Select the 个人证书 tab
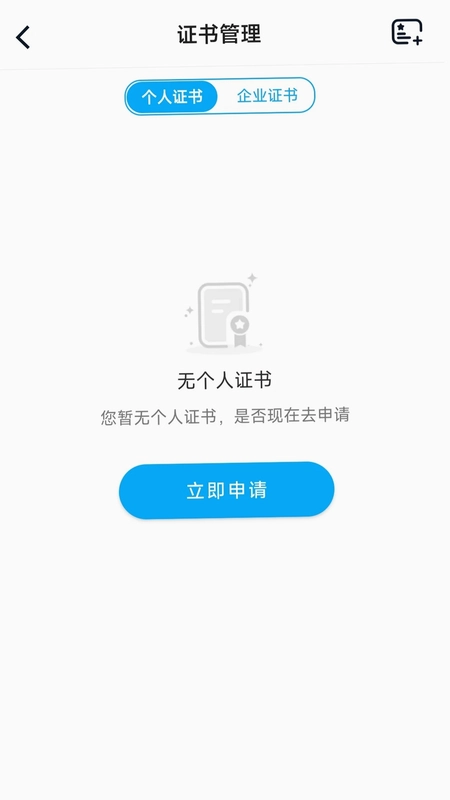This screenshot has height=800, width=450. (x=172, y=96)
